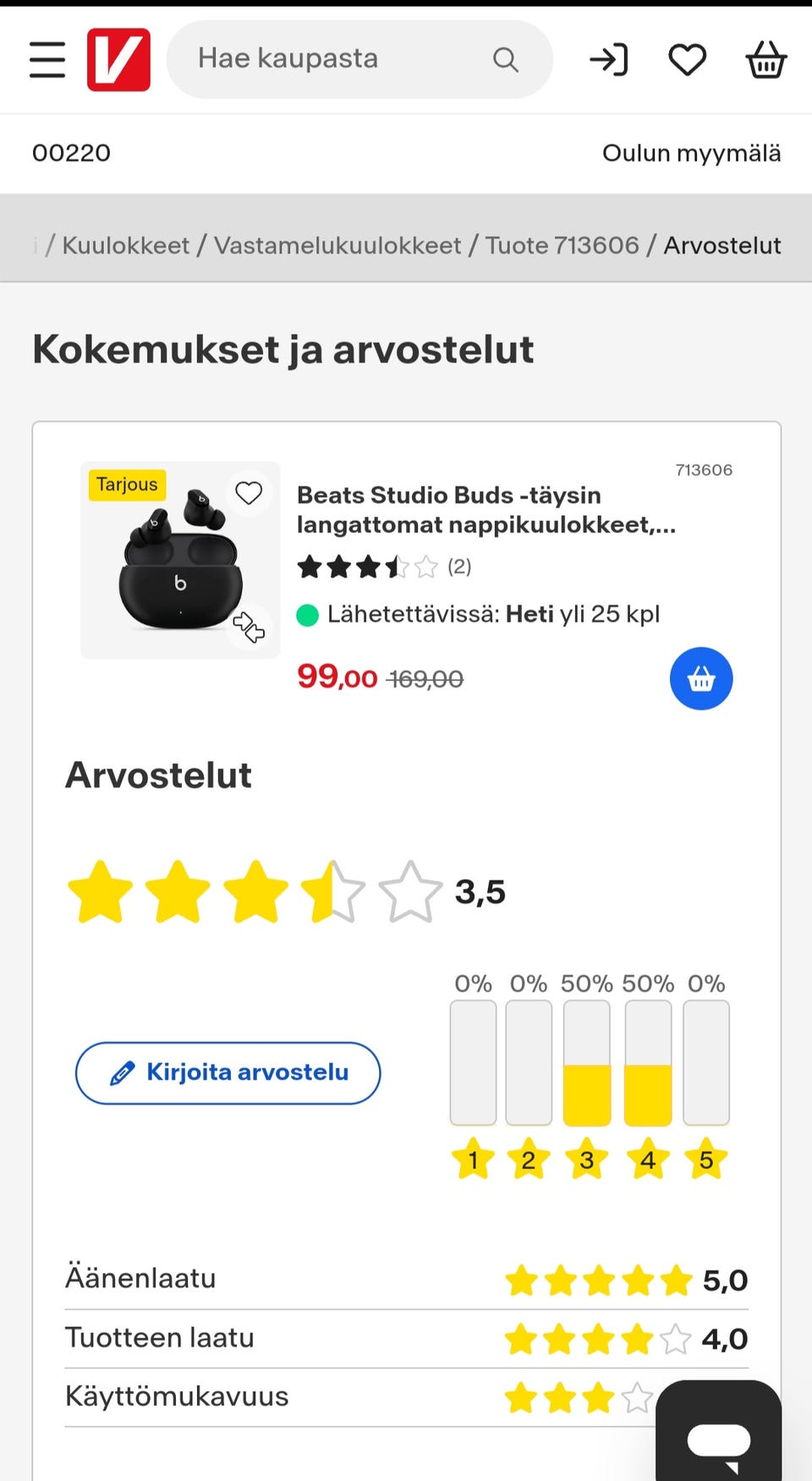Select the search magnifier icon
This screenshot has height=1481, width=812.
click(504, 59)
